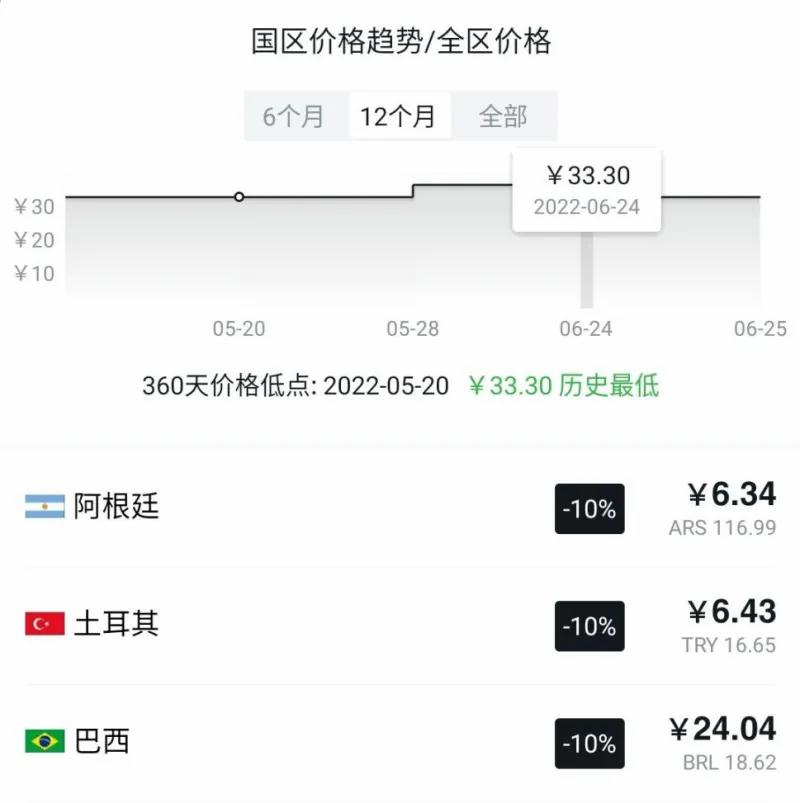Click the hollow circle marker on the price line

click(x=239, y=197)
